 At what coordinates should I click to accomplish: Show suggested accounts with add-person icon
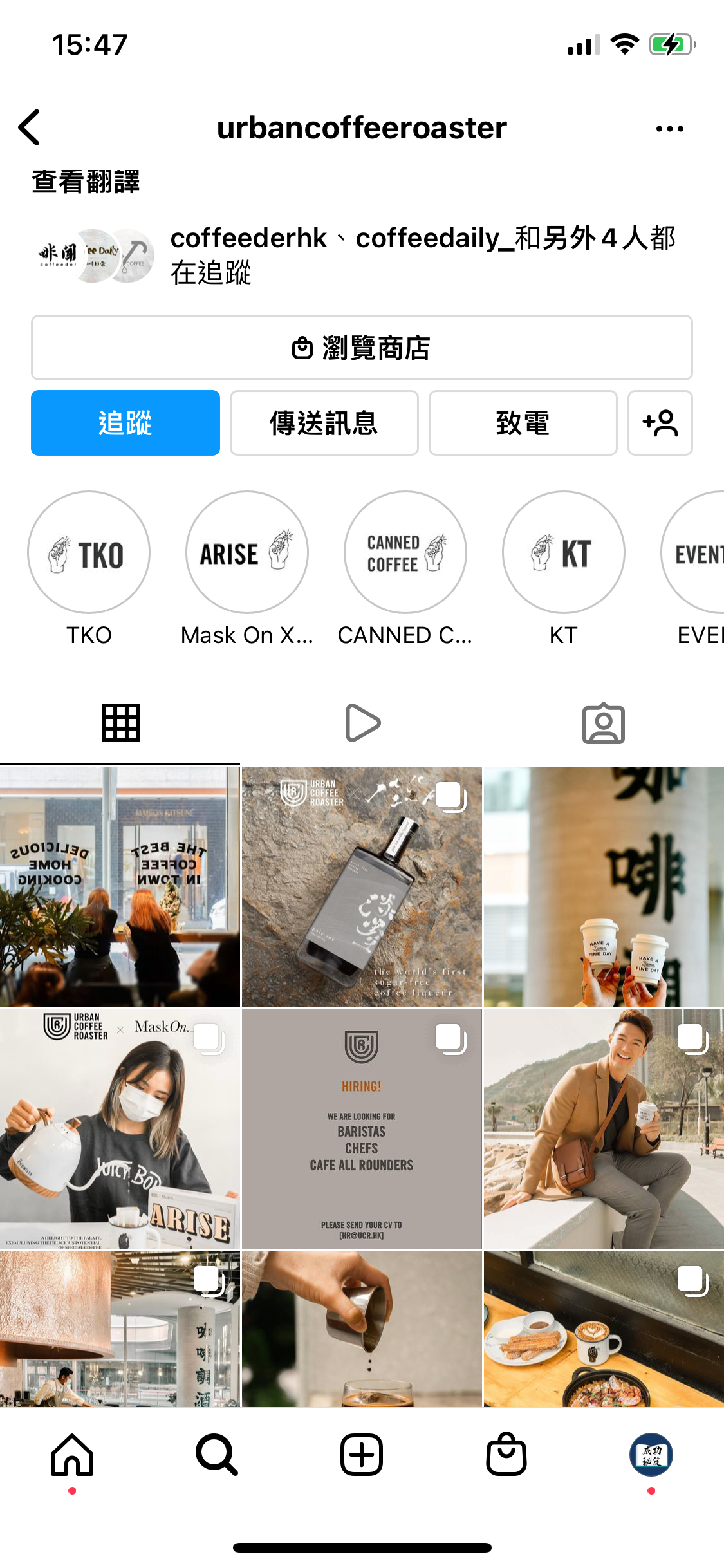tap(660, 423)
